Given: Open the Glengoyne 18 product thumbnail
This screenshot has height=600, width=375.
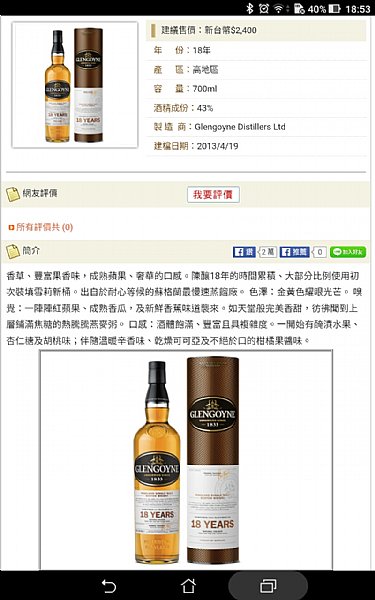Looking at the screenshot, I should tap(75, 85).
